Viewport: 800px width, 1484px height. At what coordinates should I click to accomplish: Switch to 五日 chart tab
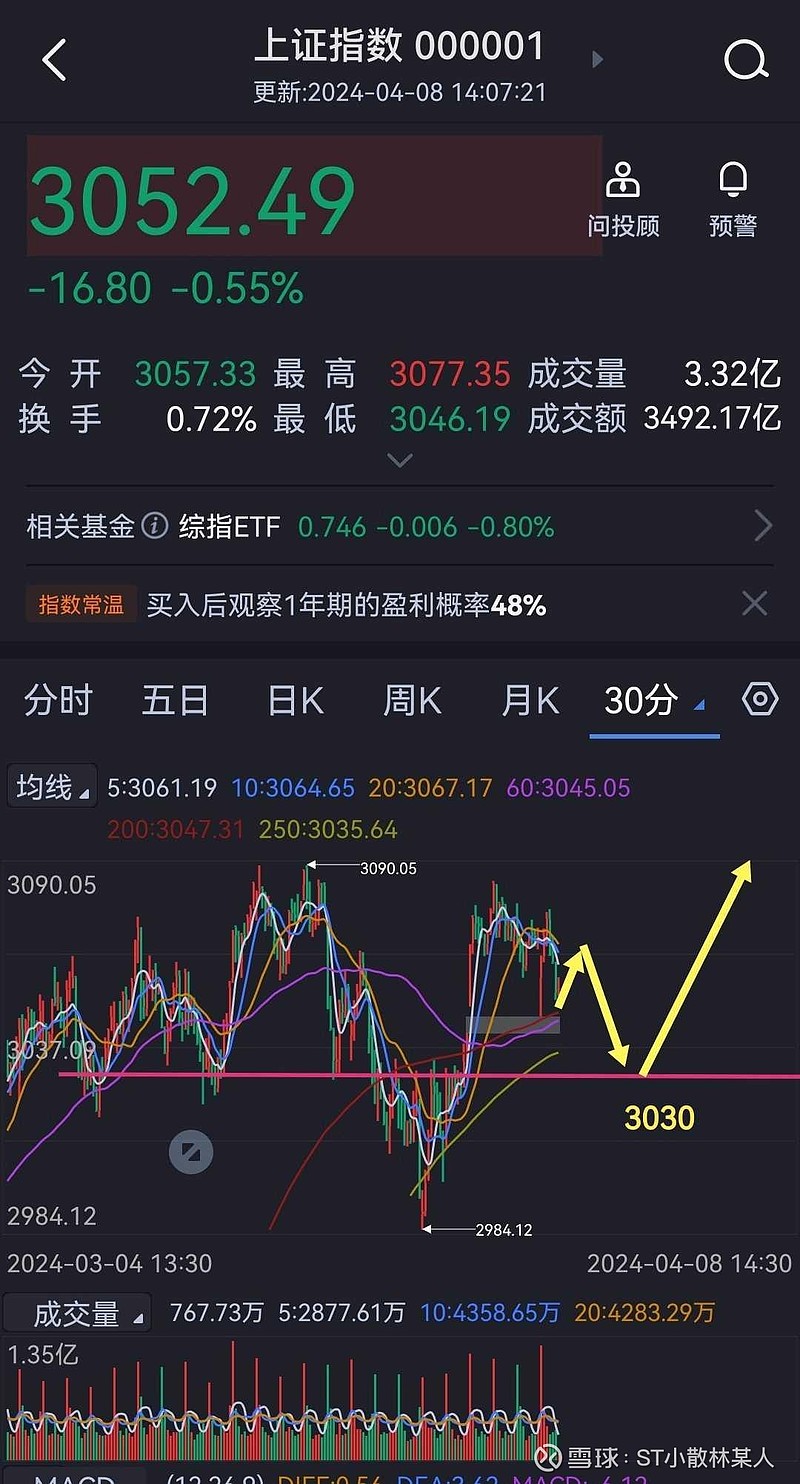click(175, 701)
